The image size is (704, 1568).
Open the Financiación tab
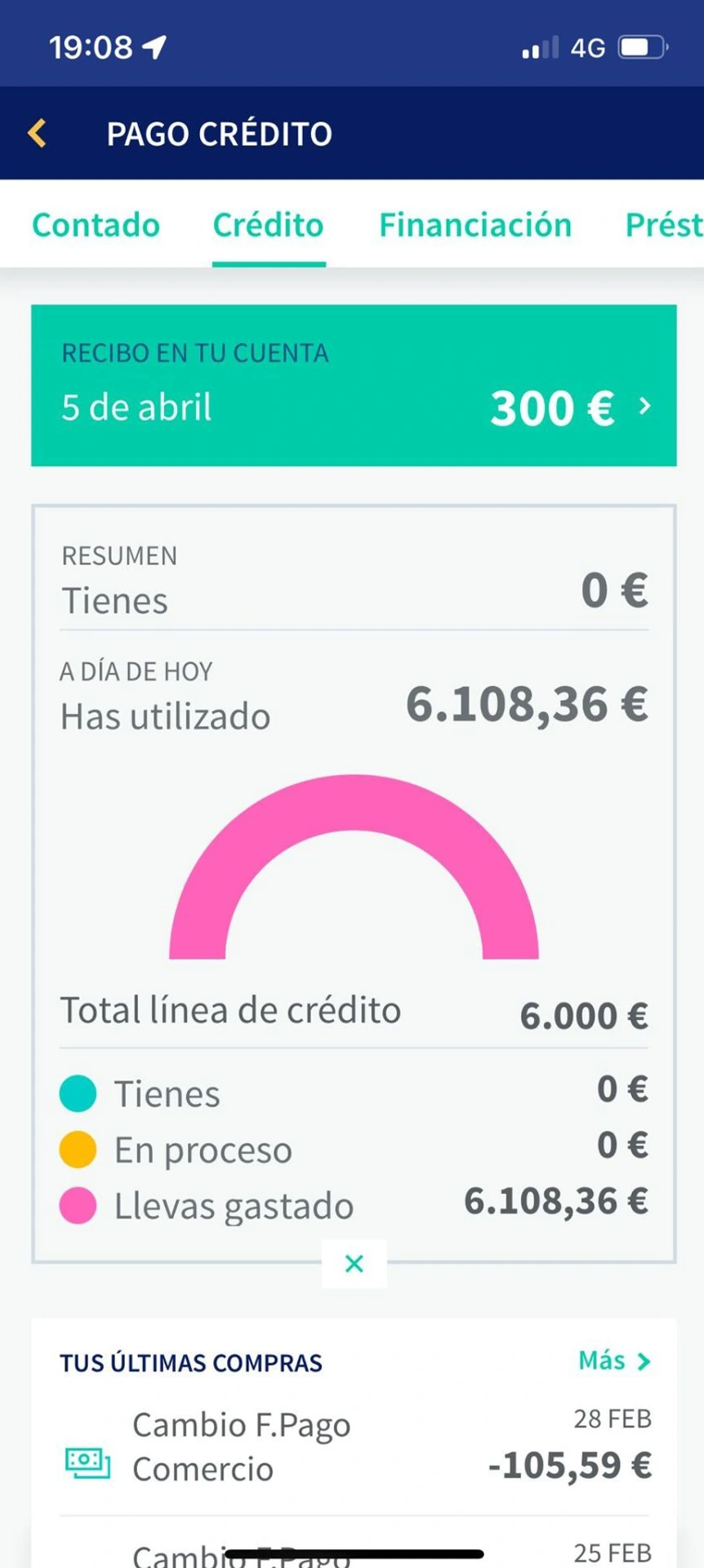(475, 225)
